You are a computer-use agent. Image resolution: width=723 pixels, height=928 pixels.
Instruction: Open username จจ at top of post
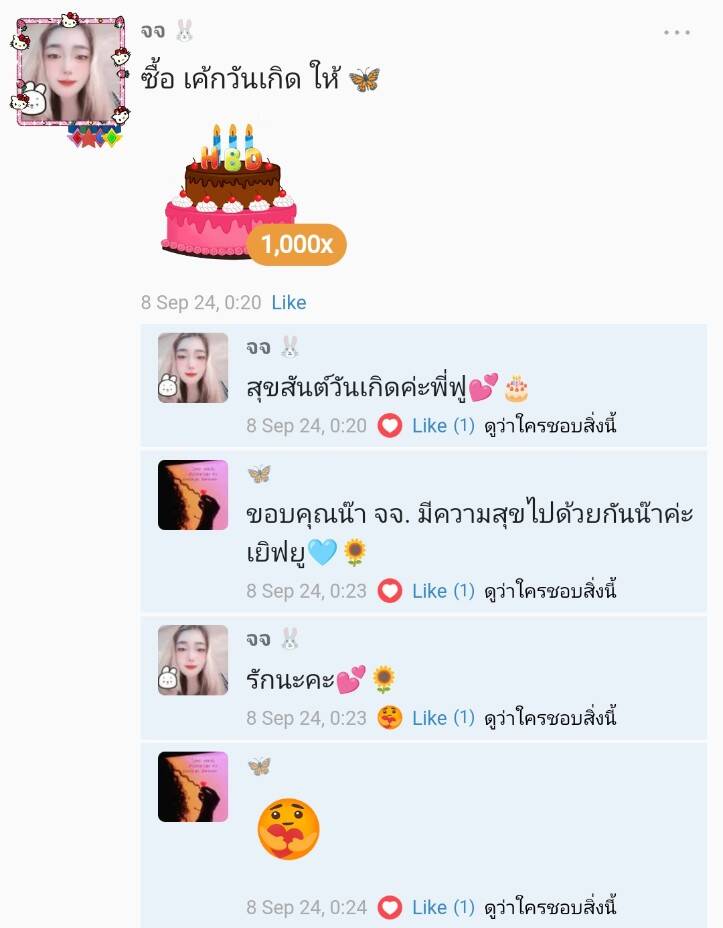point(154,30)
